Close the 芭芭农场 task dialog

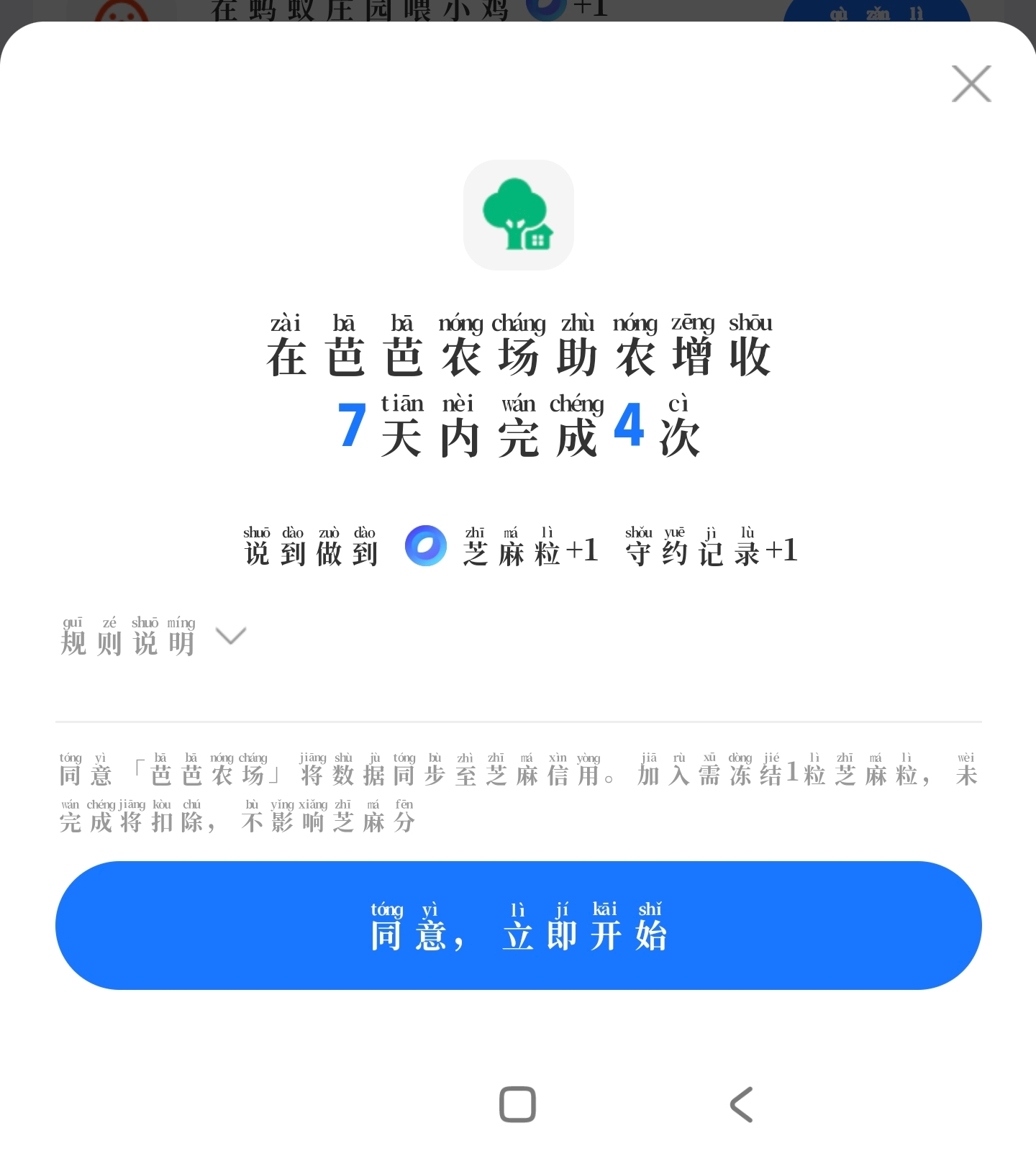(x=971, y=84)
